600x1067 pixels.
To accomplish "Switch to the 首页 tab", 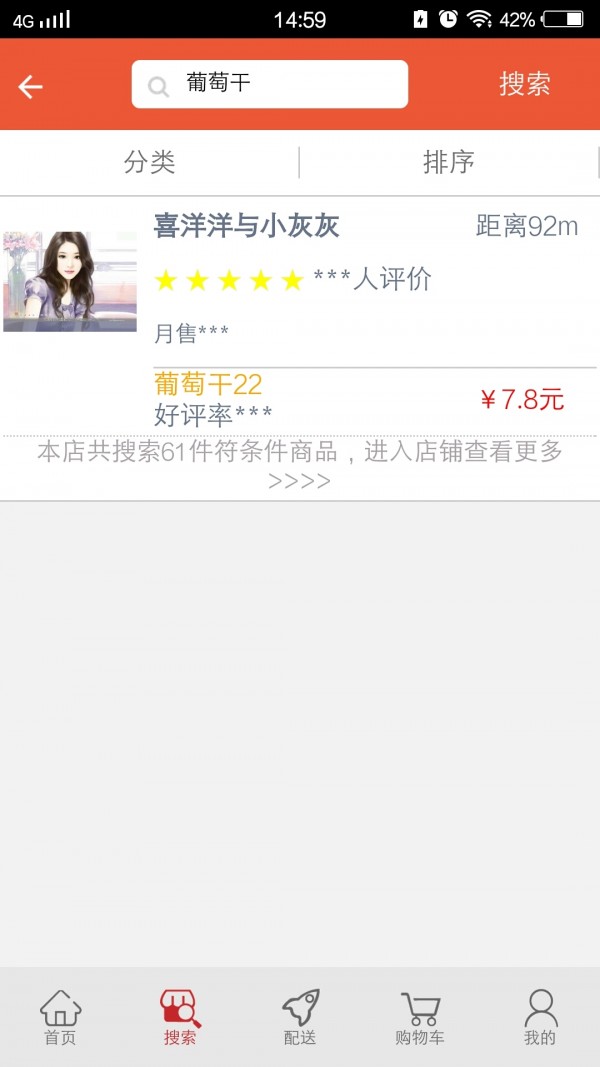I will click(x=60, y=1018).
